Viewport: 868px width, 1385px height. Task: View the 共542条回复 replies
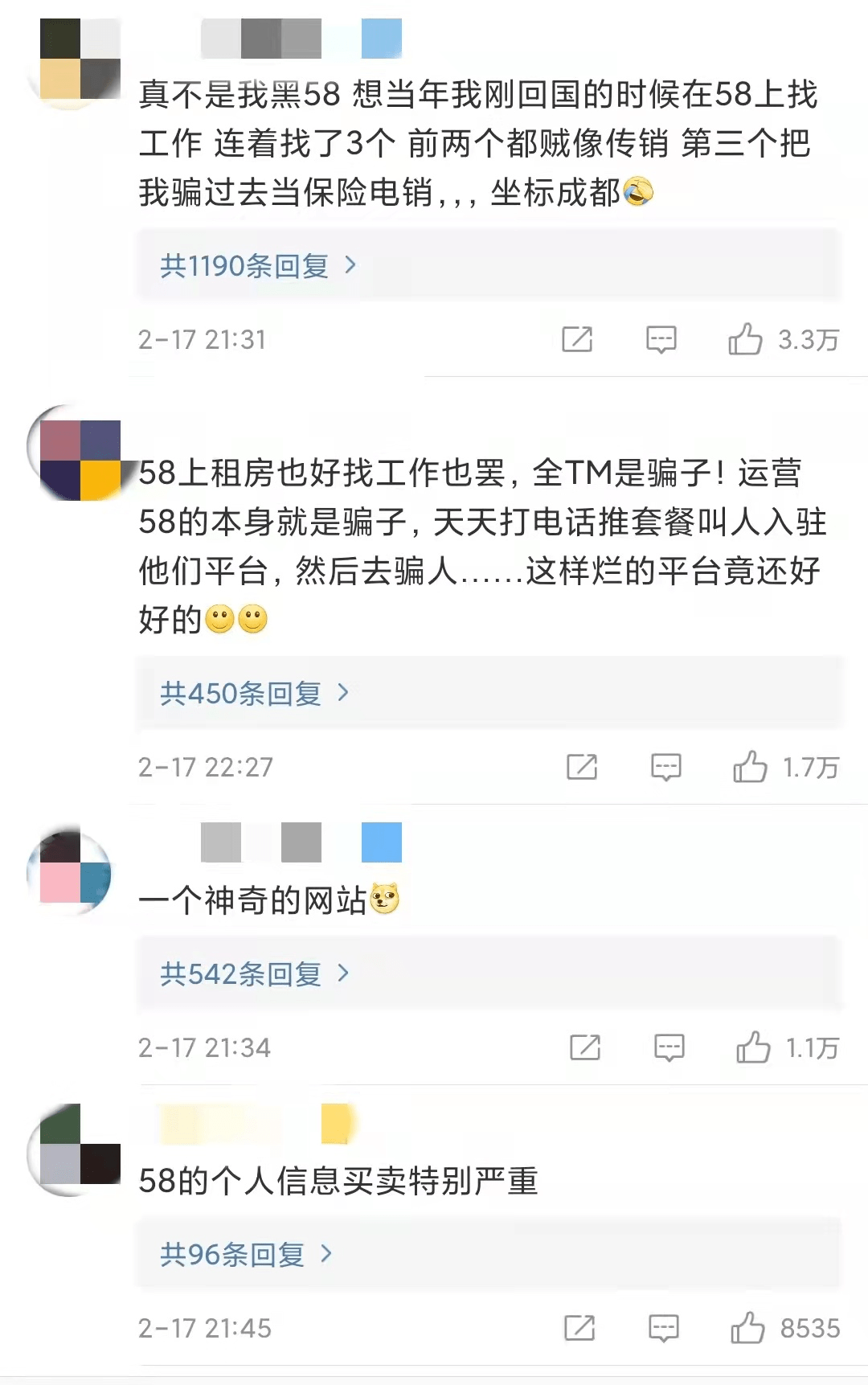(x=254, y=973)
